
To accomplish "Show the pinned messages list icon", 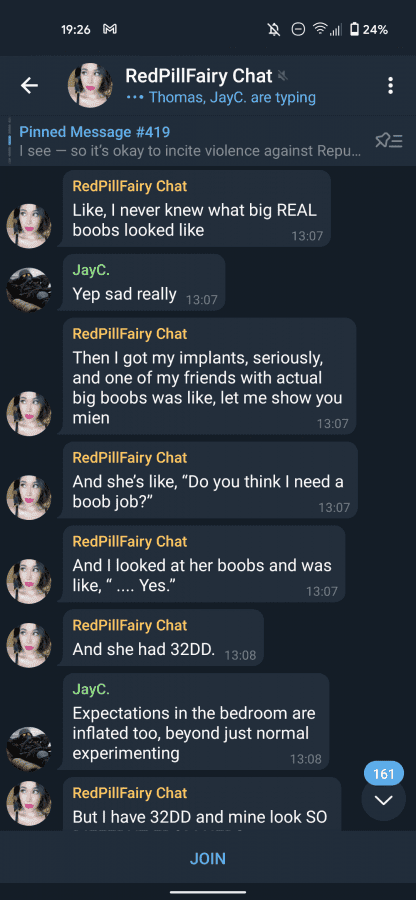I will coord(388,141).
